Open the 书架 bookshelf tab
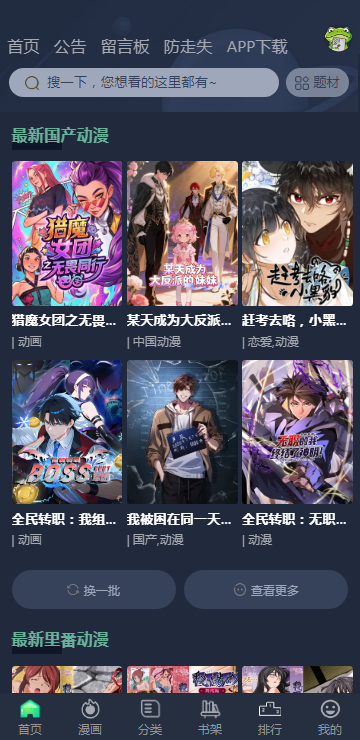This screenshot has height=740, width=360. point(210,717)
